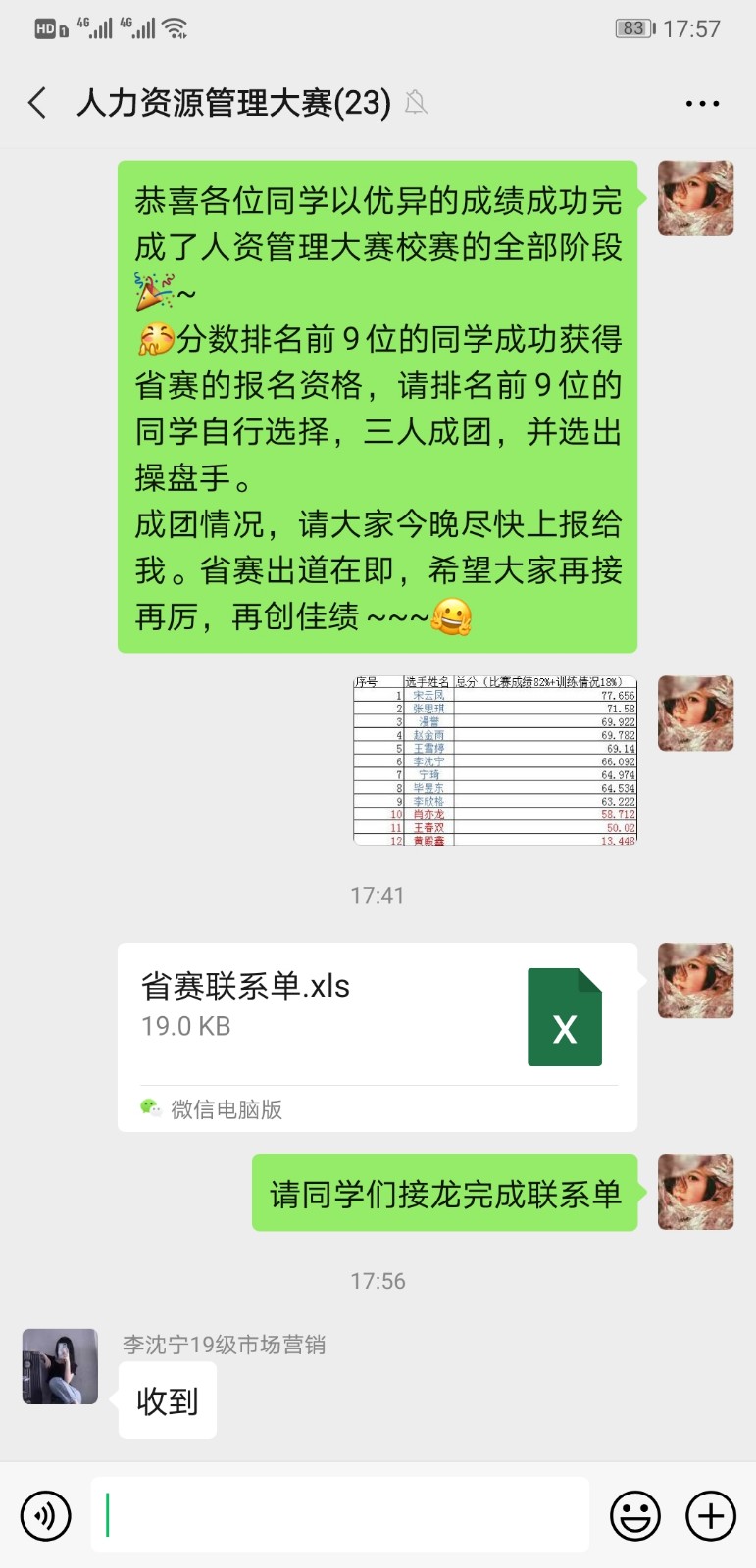The image size is (756, 1568).
Task: Tap the back arrow to leave the chat
Action: point(36,101)
